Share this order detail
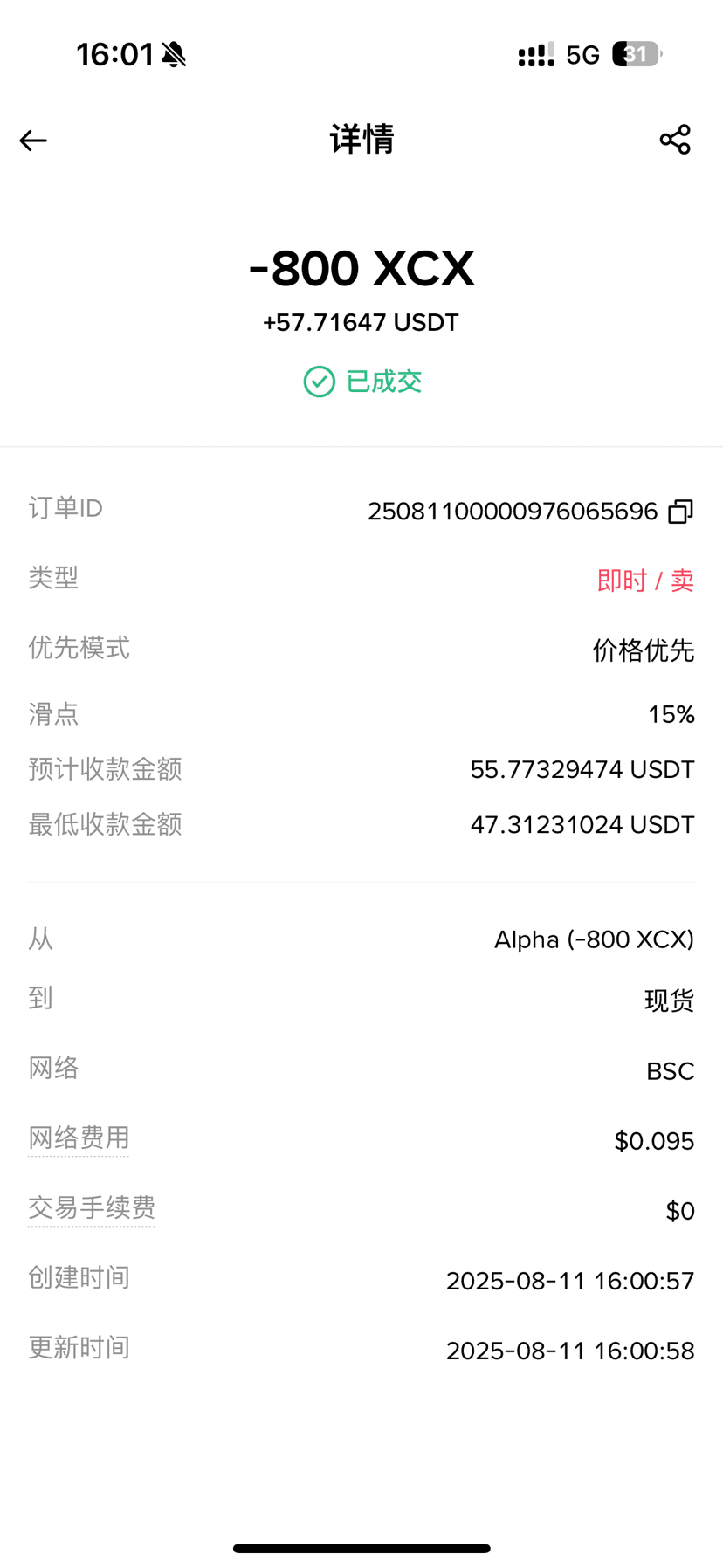Viewport: 723px width, 1568px height. pos(675,140)
